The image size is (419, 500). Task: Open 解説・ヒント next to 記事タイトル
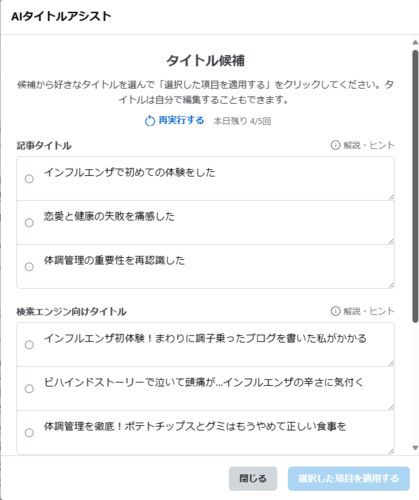coord(362,145)
